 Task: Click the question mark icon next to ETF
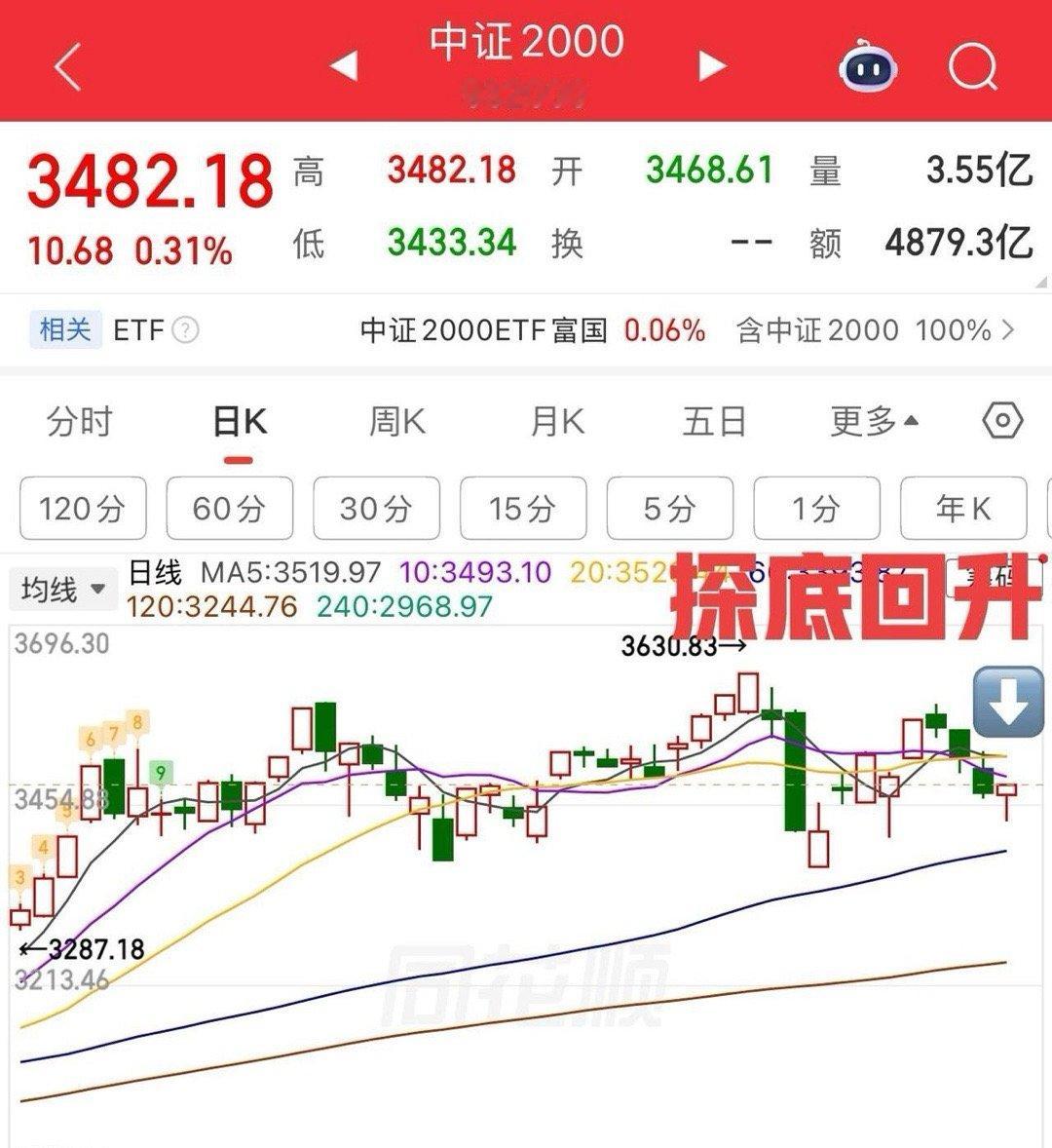pos(183,331)
